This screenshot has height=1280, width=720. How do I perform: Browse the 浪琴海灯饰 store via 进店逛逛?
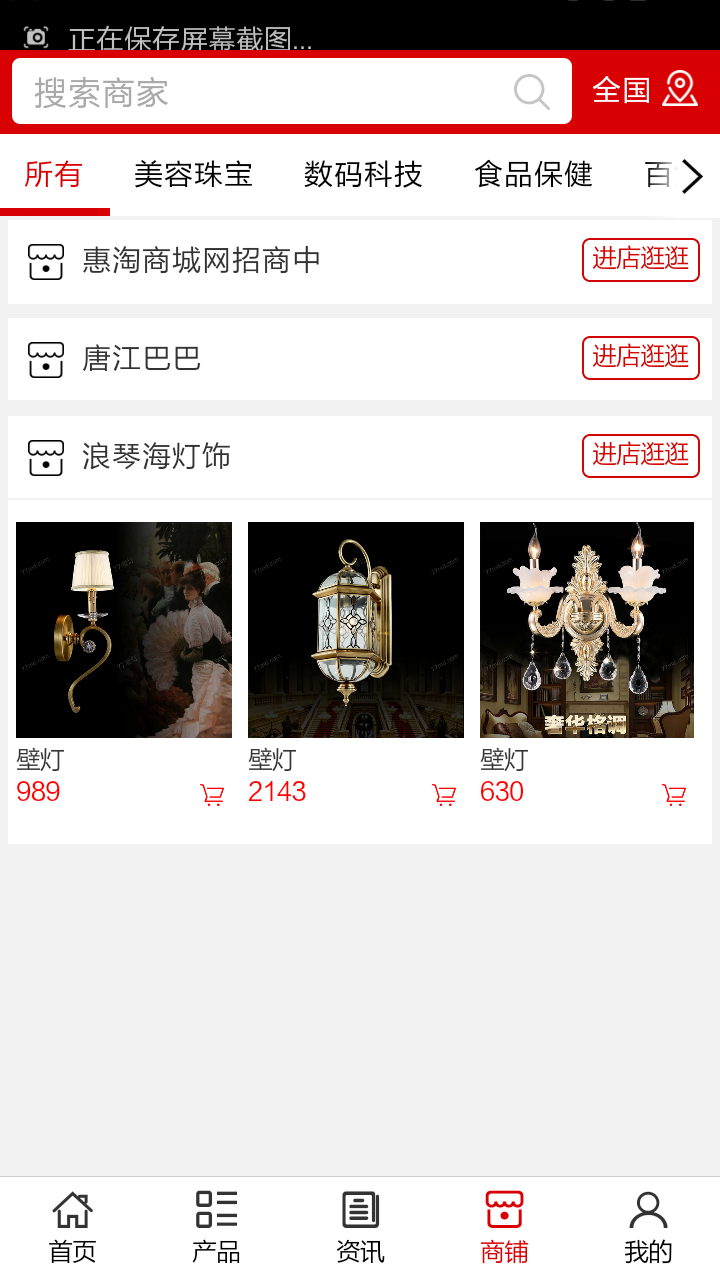[640, 455]
